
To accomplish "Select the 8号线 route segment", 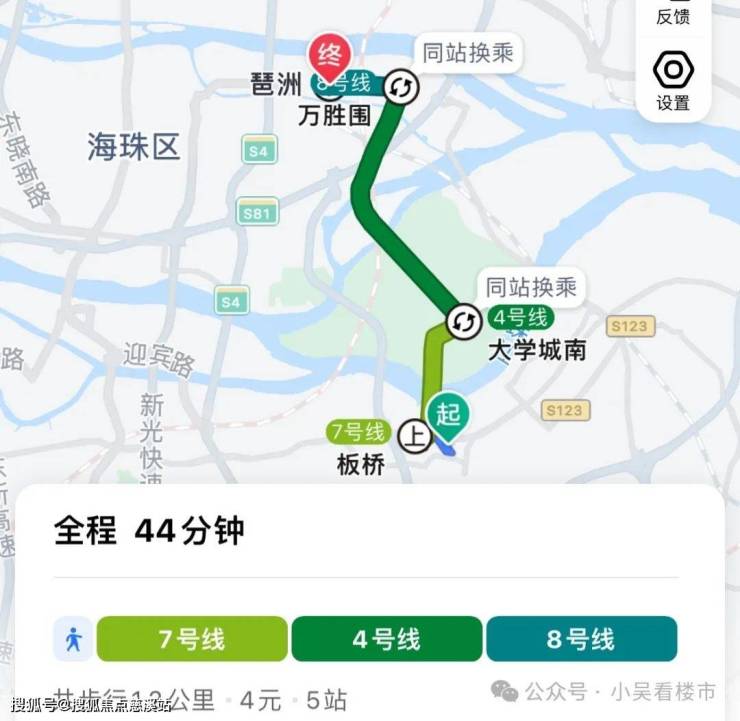I will (x=581, y=639).
